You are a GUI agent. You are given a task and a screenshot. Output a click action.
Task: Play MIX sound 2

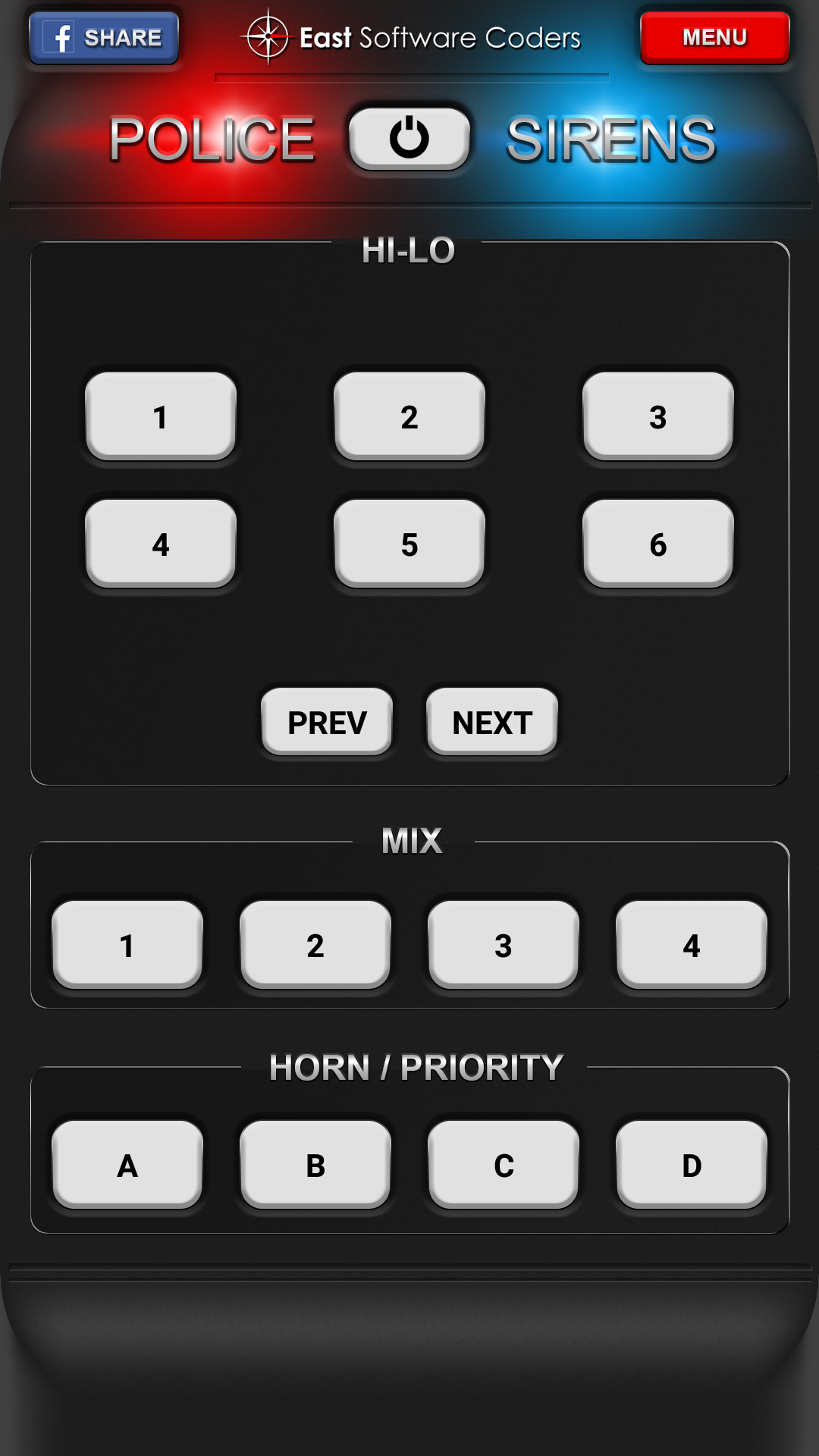315,945
